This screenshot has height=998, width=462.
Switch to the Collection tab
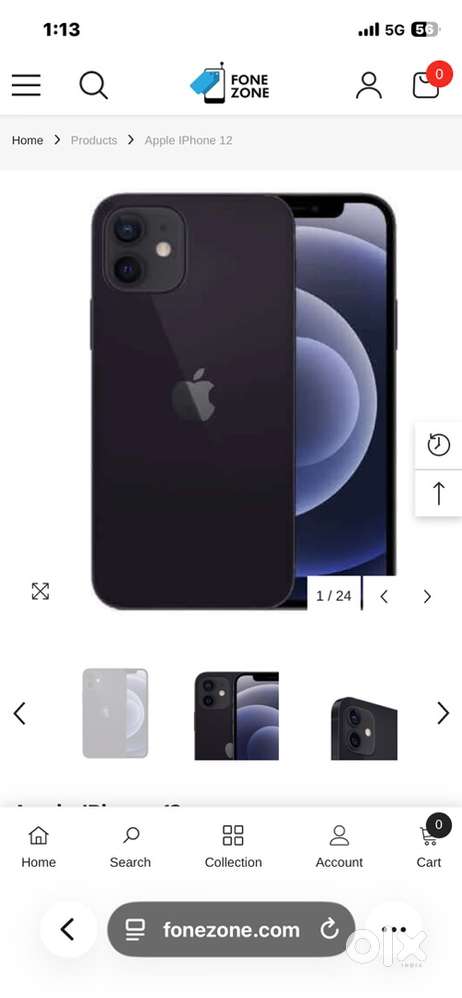(x=233, y=847)
